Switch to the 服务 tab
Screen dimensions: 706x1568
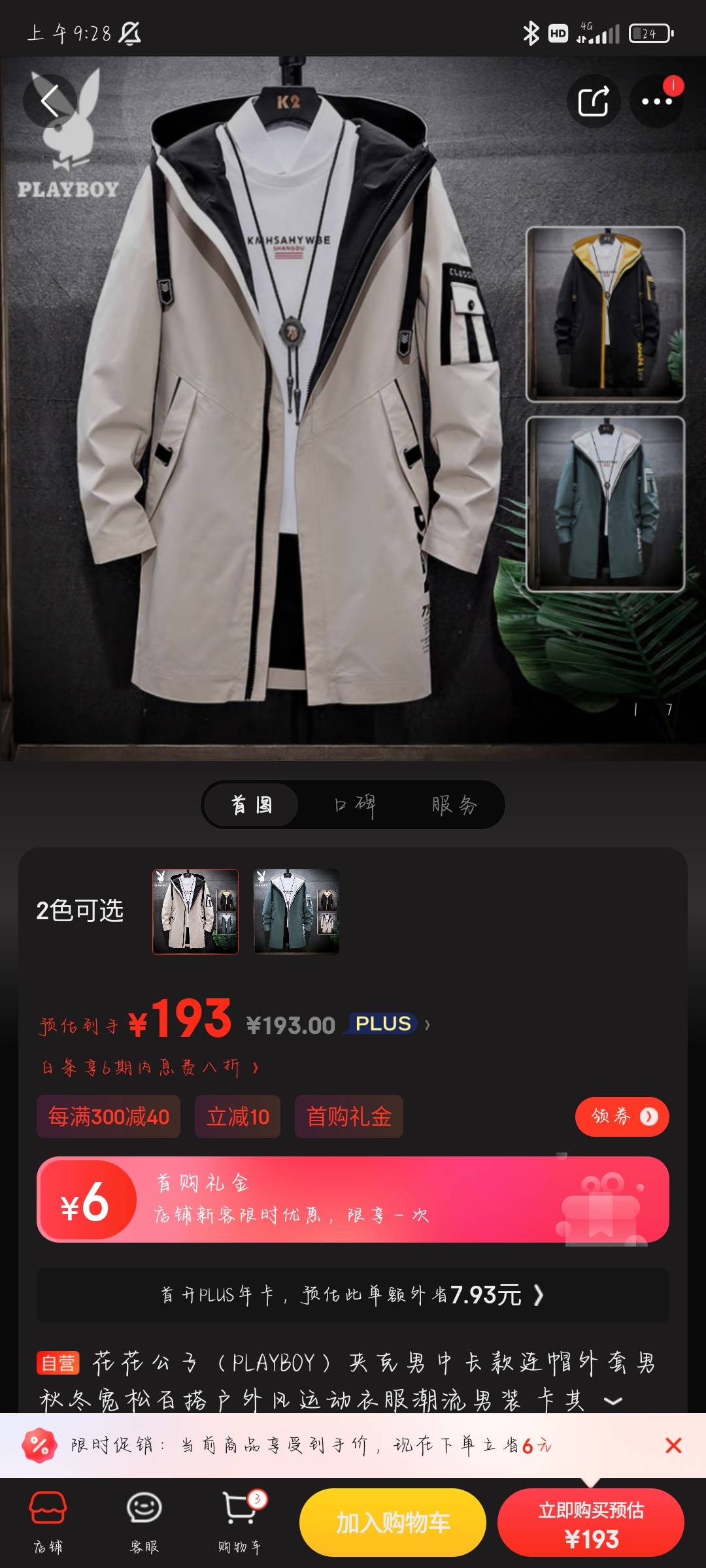pyautogui.click(x=454, y=805)
